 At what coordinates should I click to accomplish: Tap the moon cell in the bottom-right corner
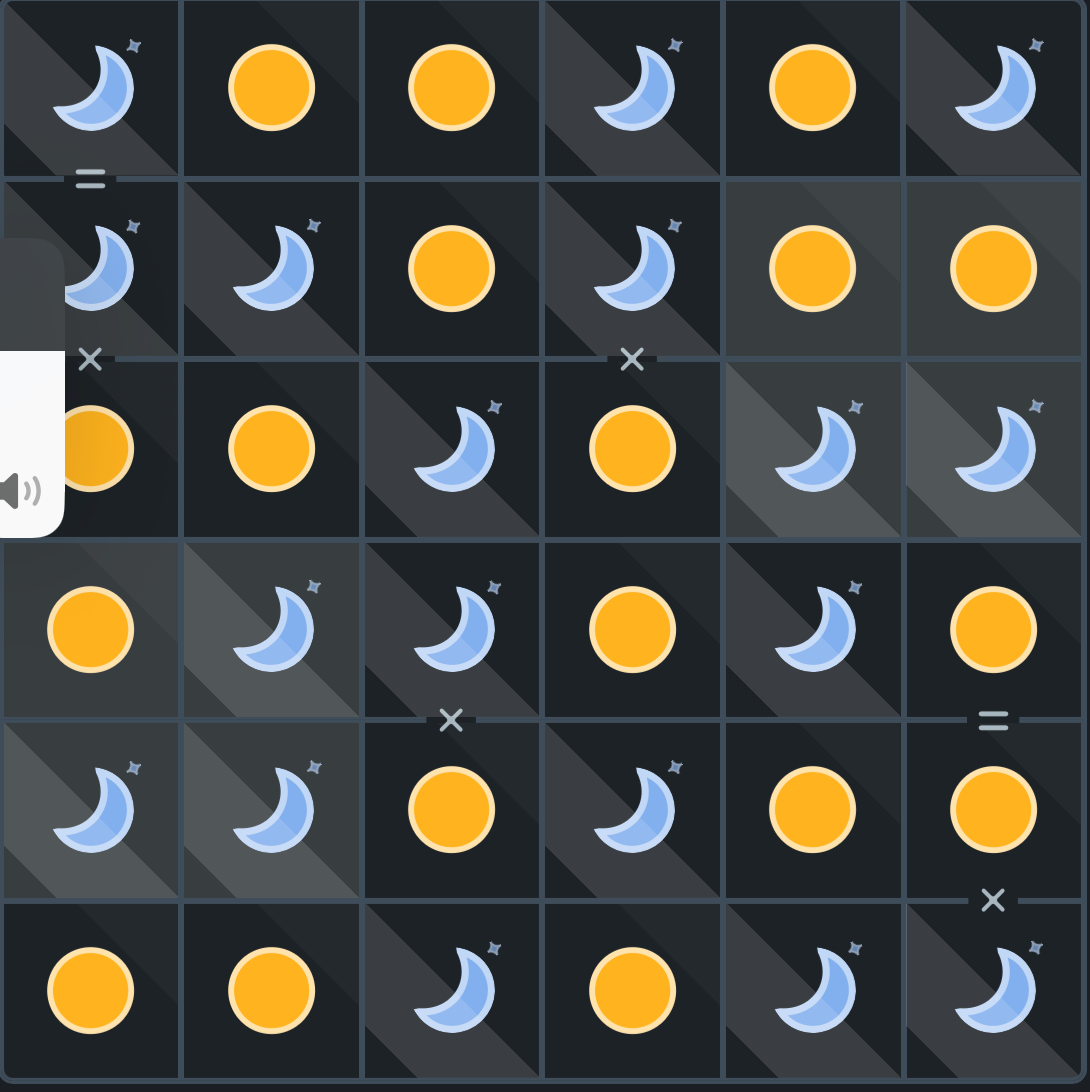pos(993,990)
